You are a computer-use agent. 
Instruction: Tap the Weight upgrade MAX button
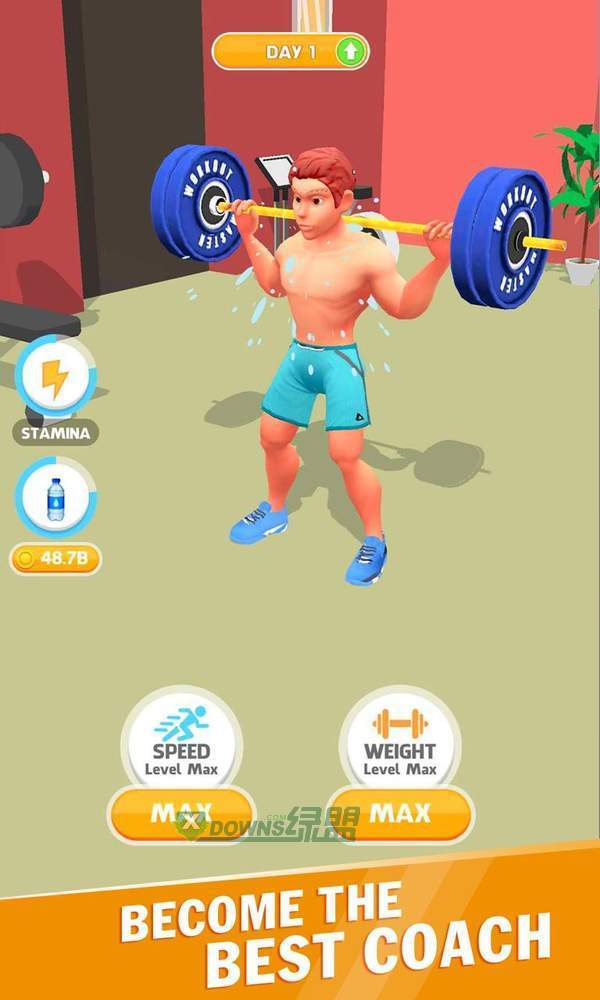click(x=400, y=814)
